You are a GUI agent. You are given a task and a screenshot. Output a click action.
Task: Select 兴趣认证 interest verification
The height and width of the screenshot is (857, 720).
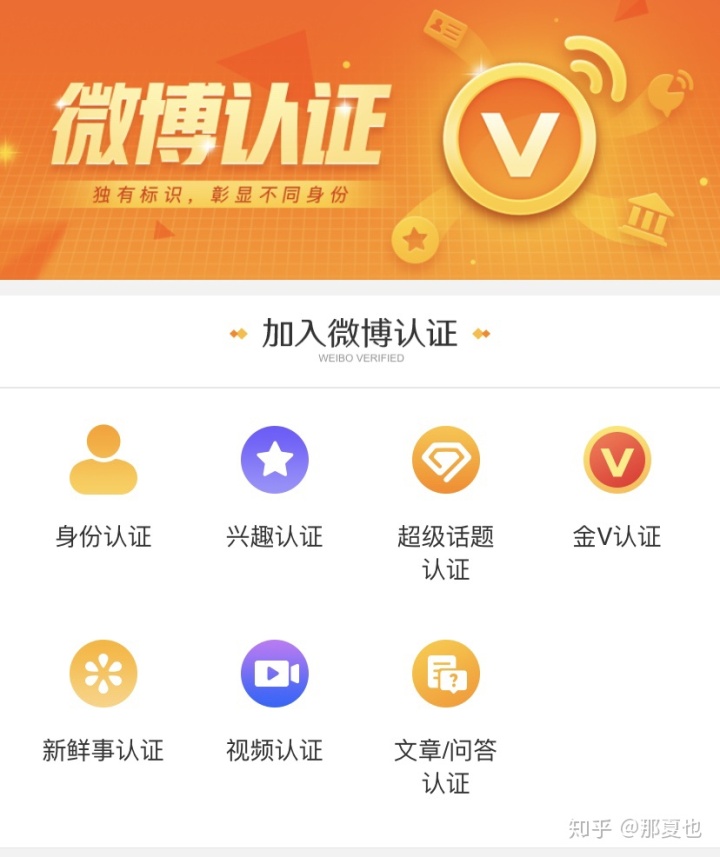click(274, 461)
